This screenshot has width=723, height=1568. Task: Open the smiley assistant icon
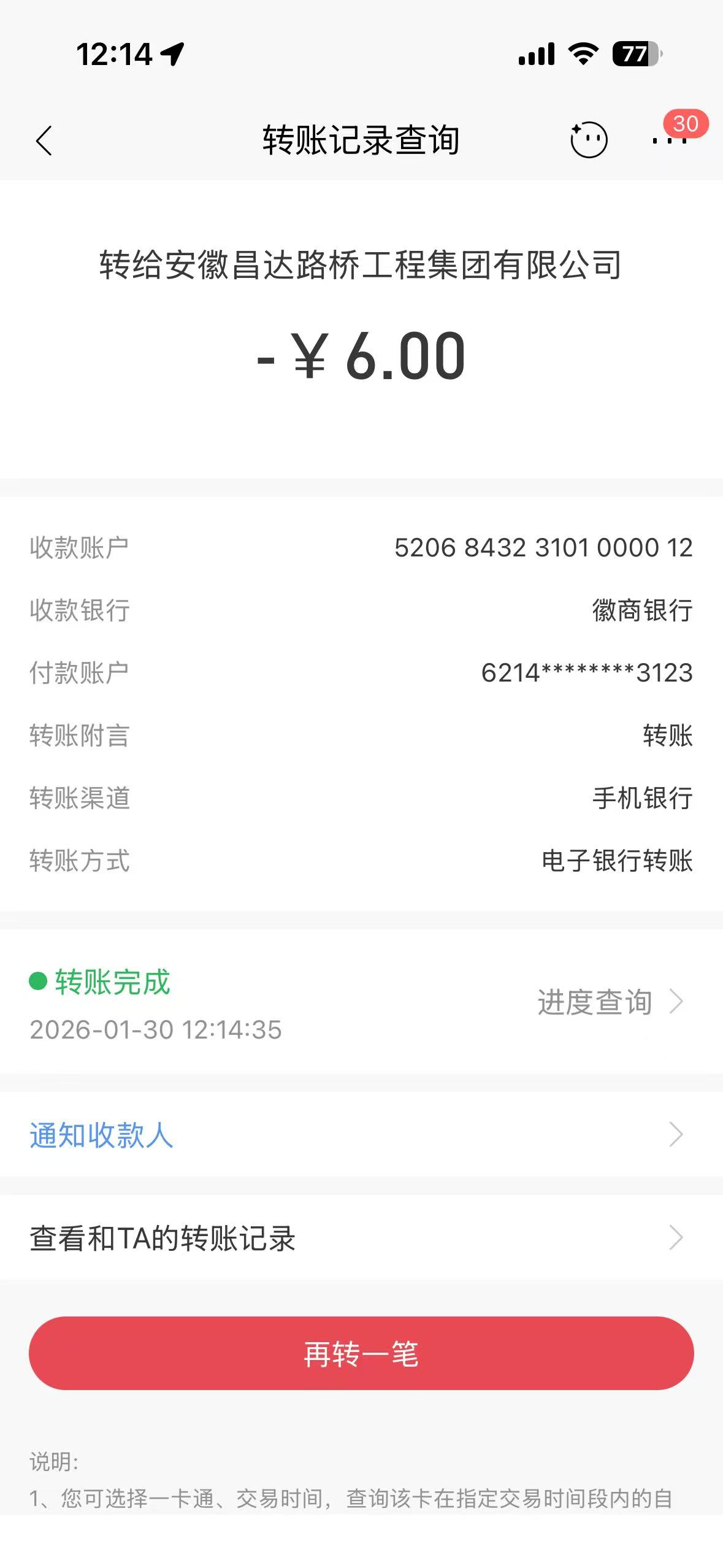589,140
